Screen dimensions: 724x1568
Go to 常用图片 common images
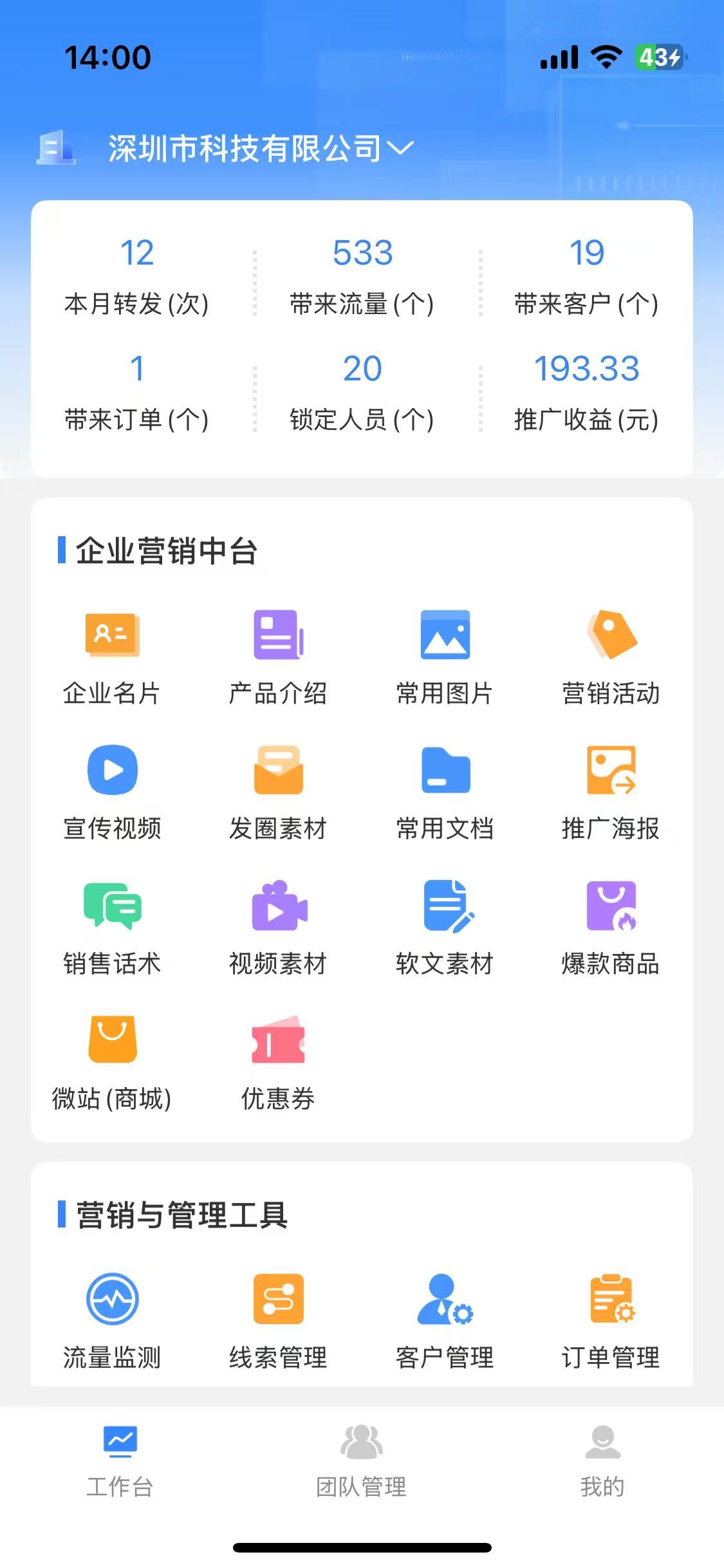point(445,657)
